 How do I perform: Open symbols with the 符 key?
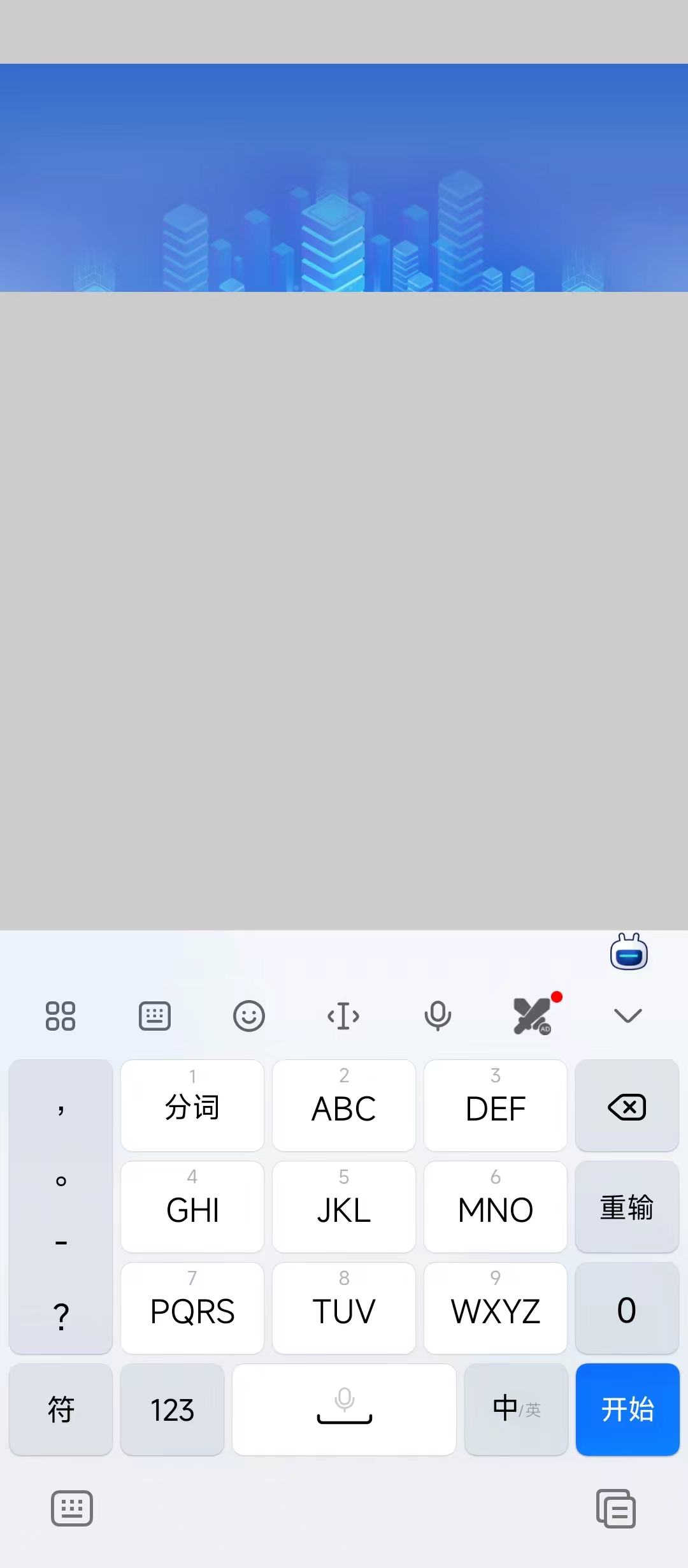(x=61, y=1409)
